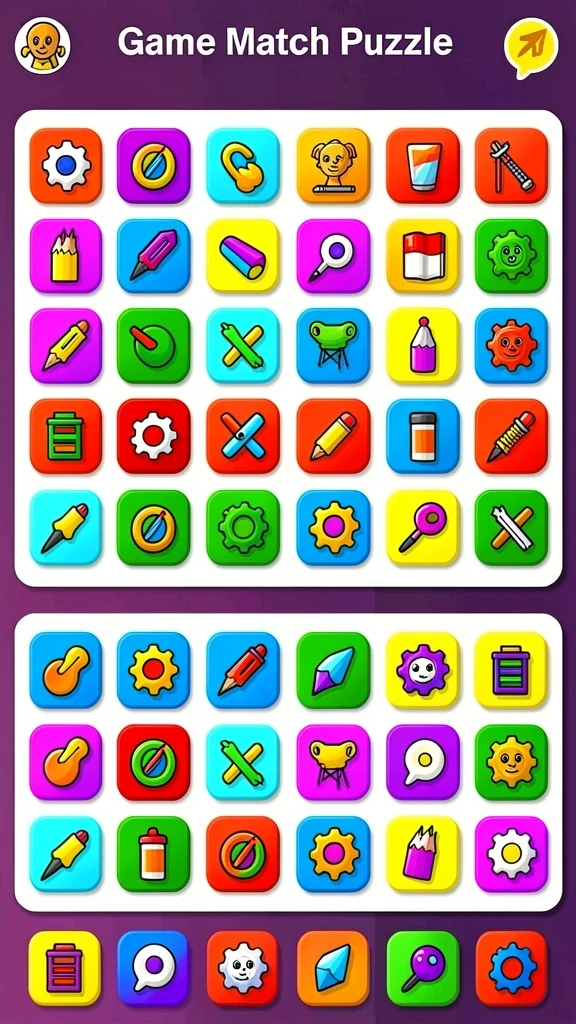This screenshot has width=576, height=1024.
Task: Pick the magenta tile with the yellow stool
Action: [x=333, y=762]
